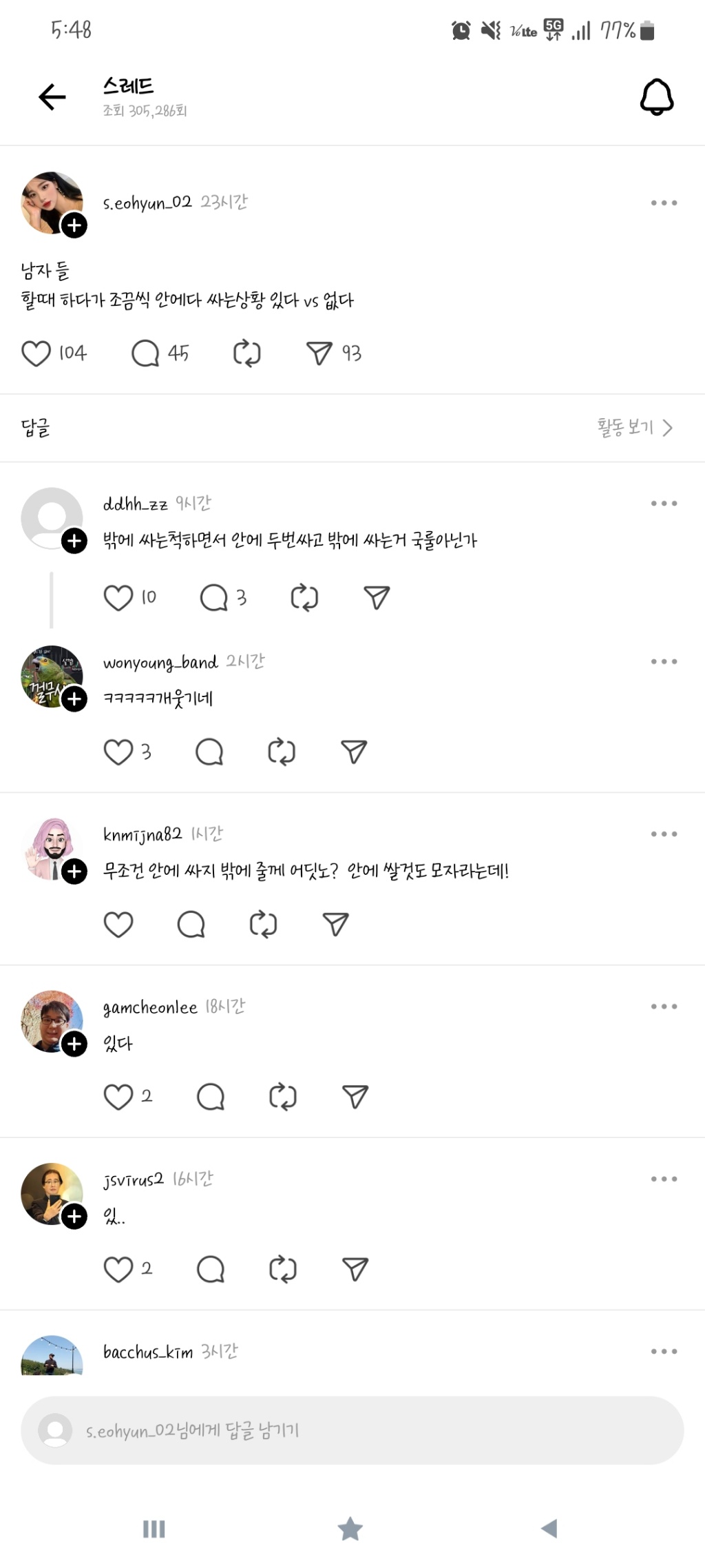Open more options on gamcheonlee's reply
705x1568 pixels.
click(664, 1007)
